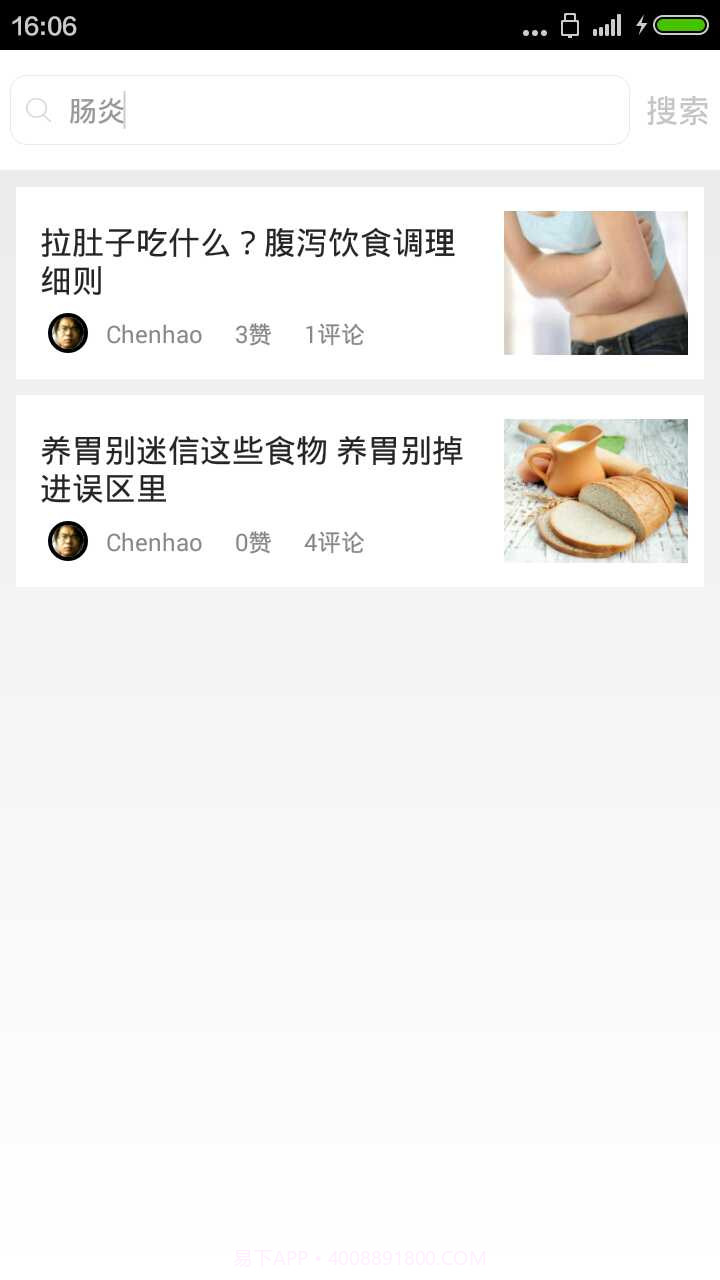
Task: Open 1评论 comments on the diarrhea article
Action: (333, 334)
